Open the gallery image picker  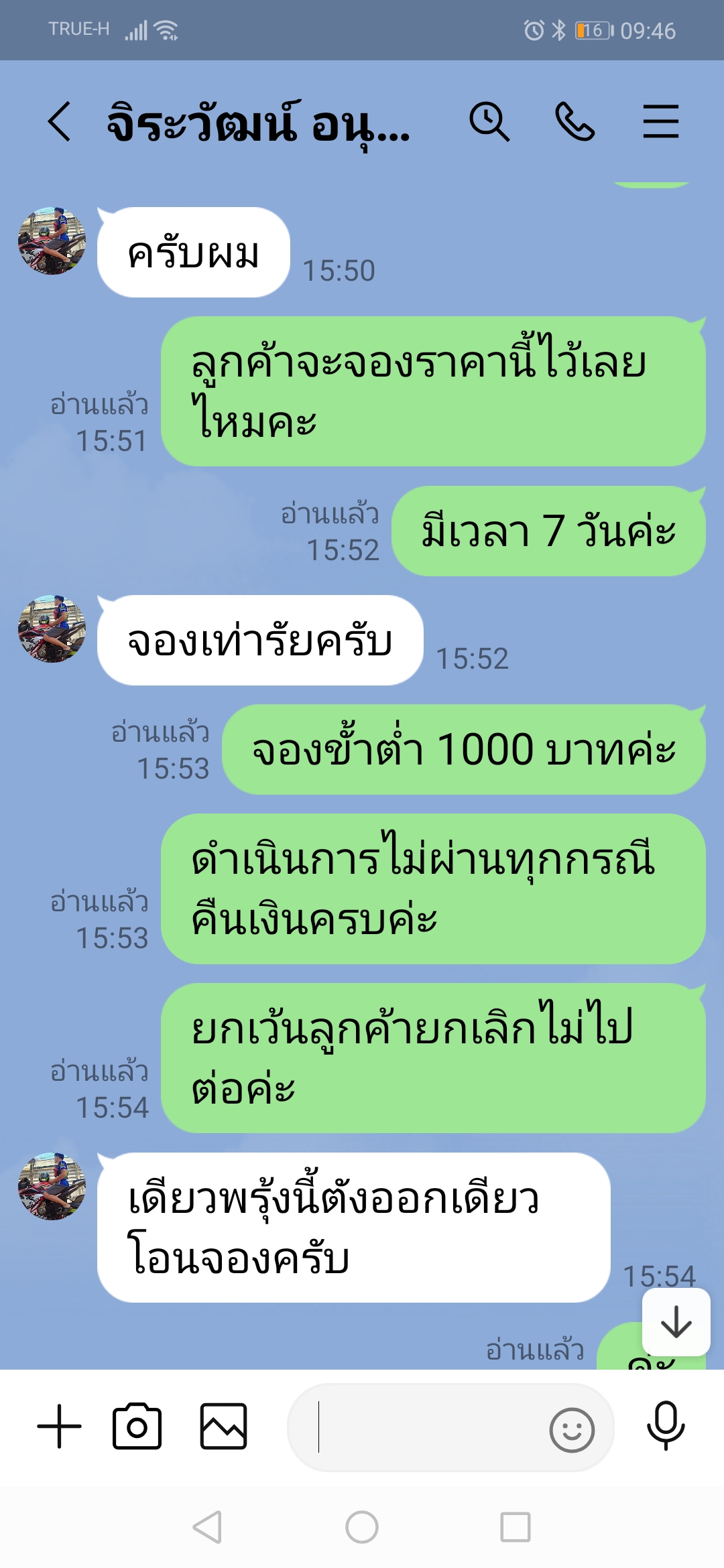point(224,1427)
